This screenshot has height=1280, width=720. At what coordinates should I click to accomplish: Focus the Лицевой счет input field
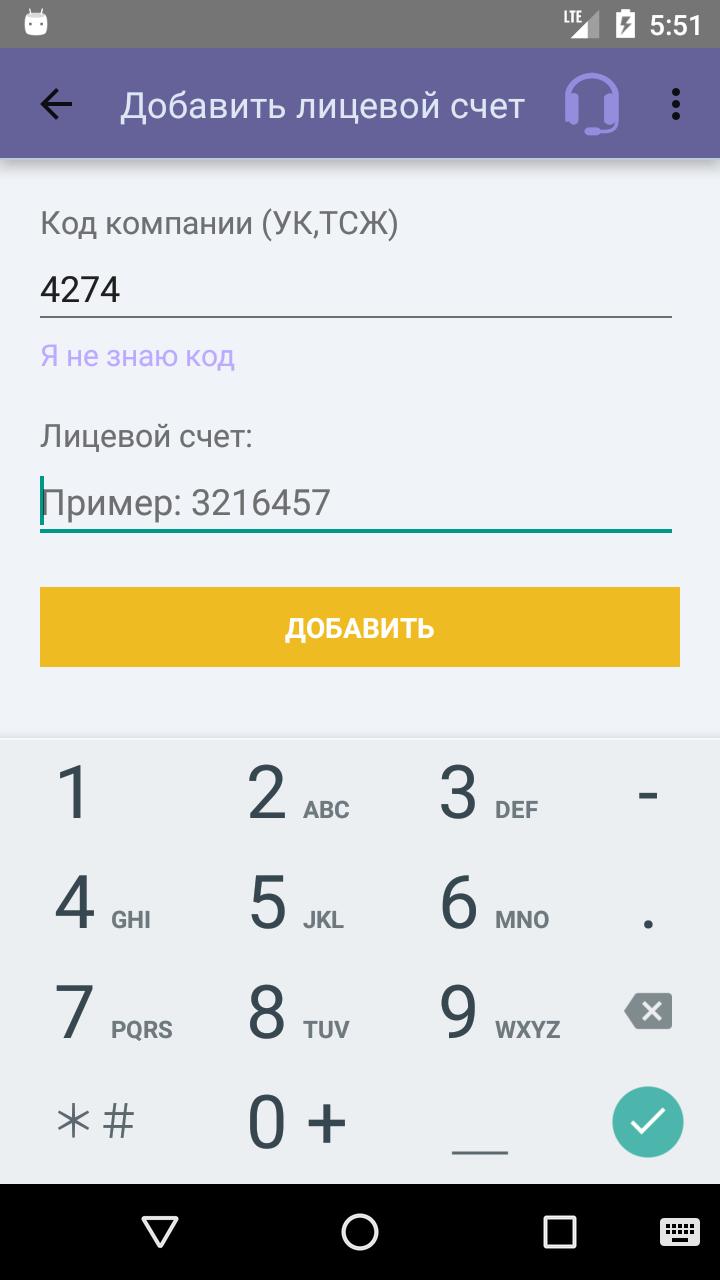click(355, 502)
